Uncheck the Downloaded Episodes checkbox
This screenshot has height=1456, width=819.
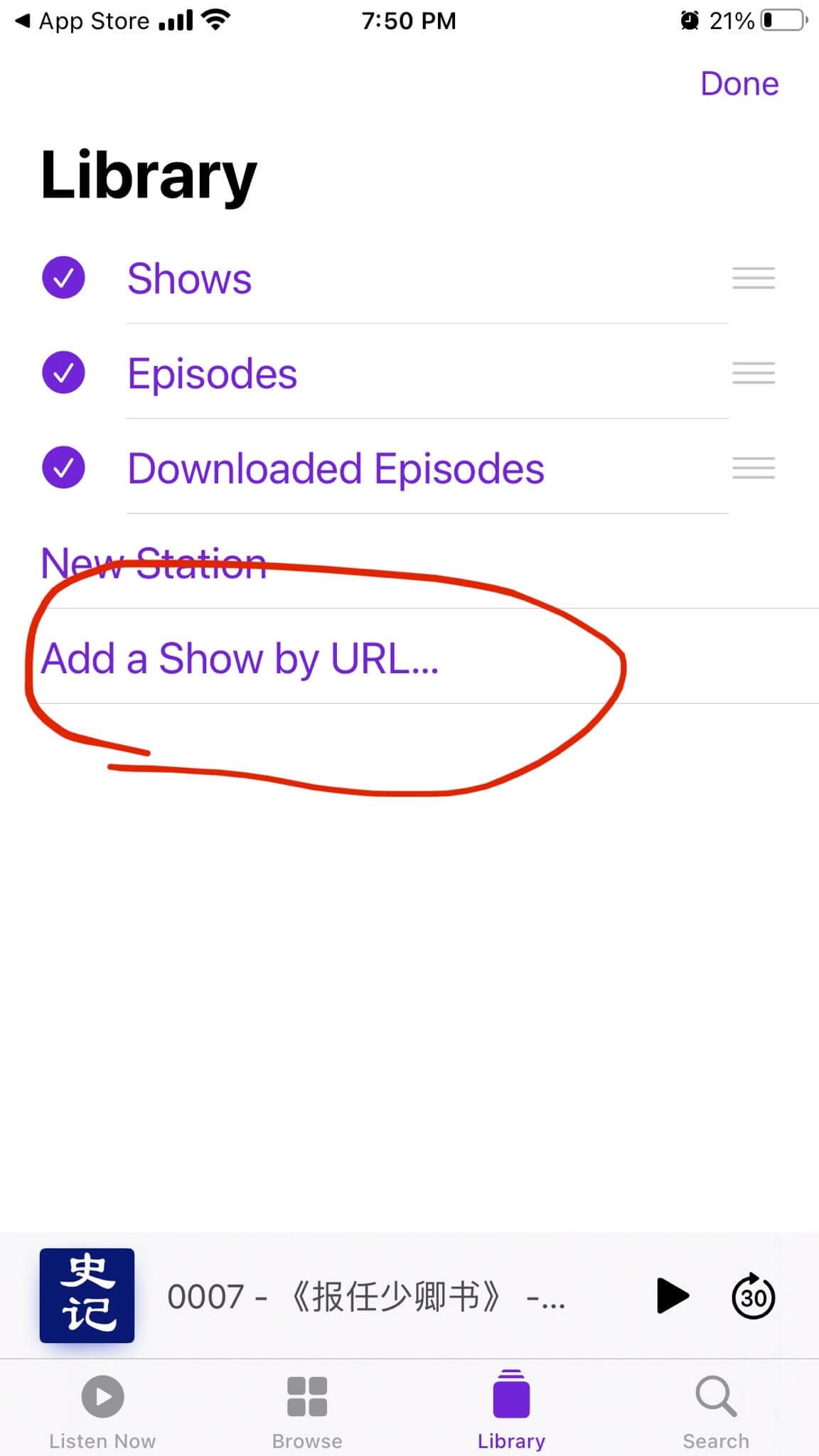63,468
